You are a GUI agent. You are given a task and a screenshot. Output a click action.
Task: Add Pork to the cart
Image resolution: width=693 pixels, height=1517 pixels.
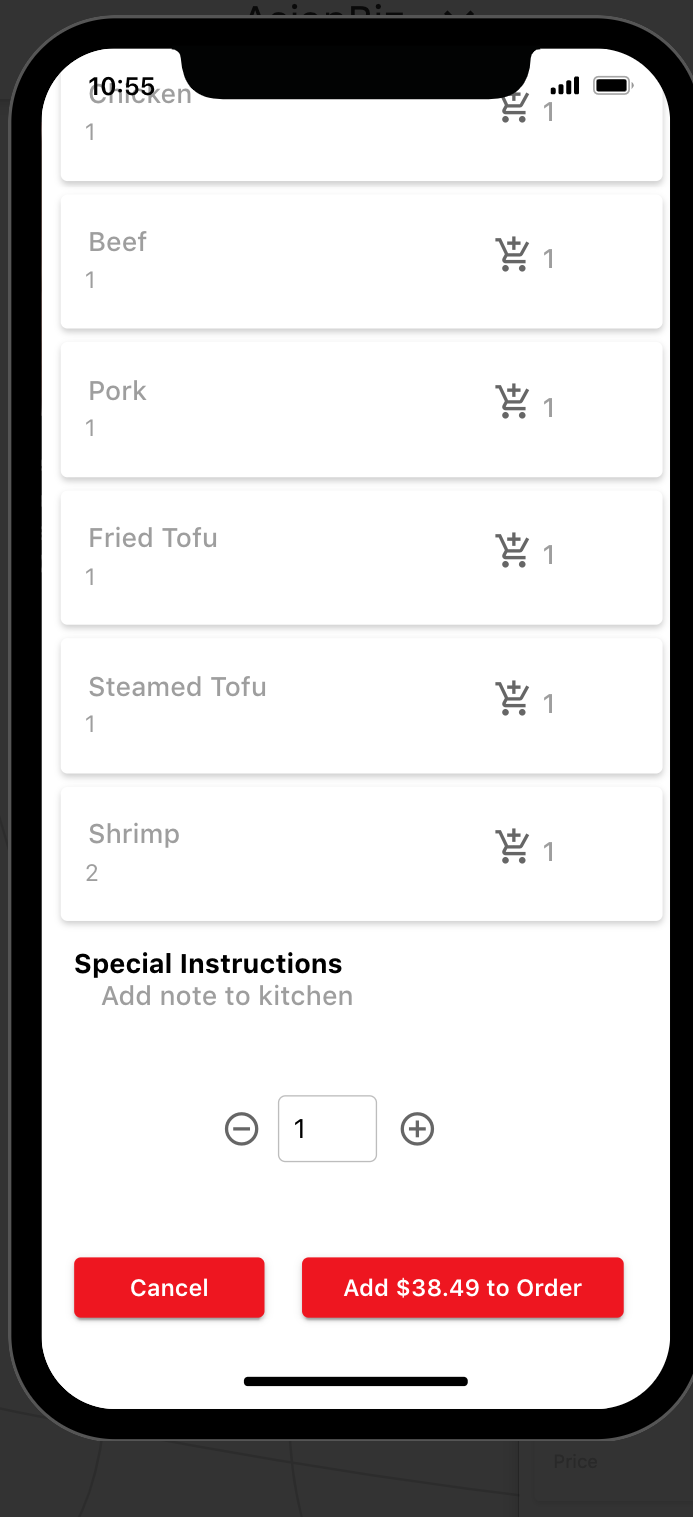tap(513, 403)
